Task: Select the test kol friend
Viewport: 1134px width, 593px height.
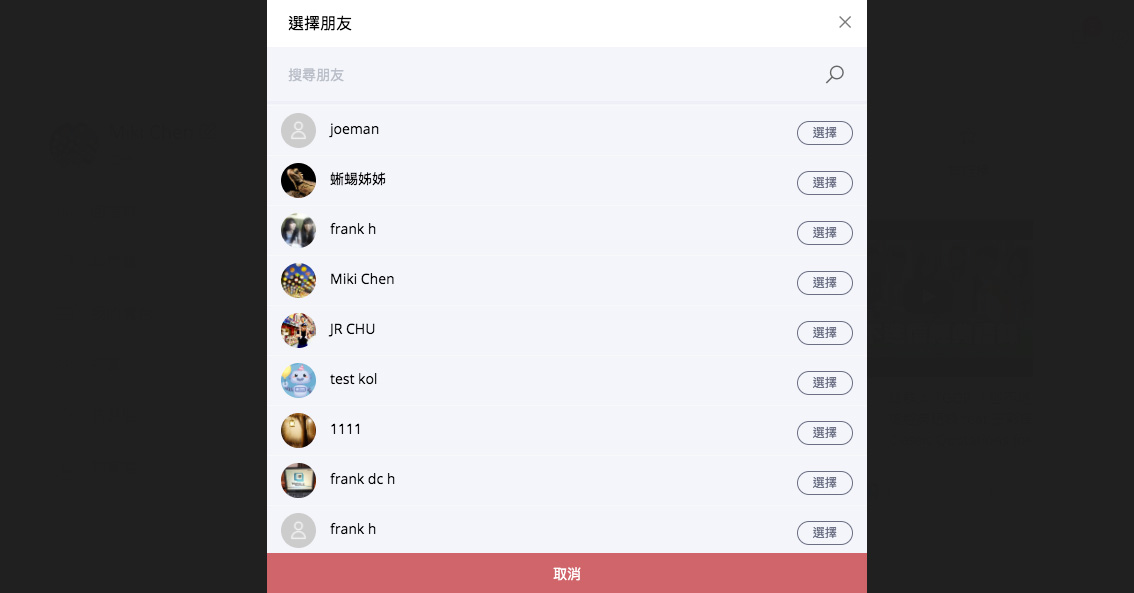Action: click(824, 383)
